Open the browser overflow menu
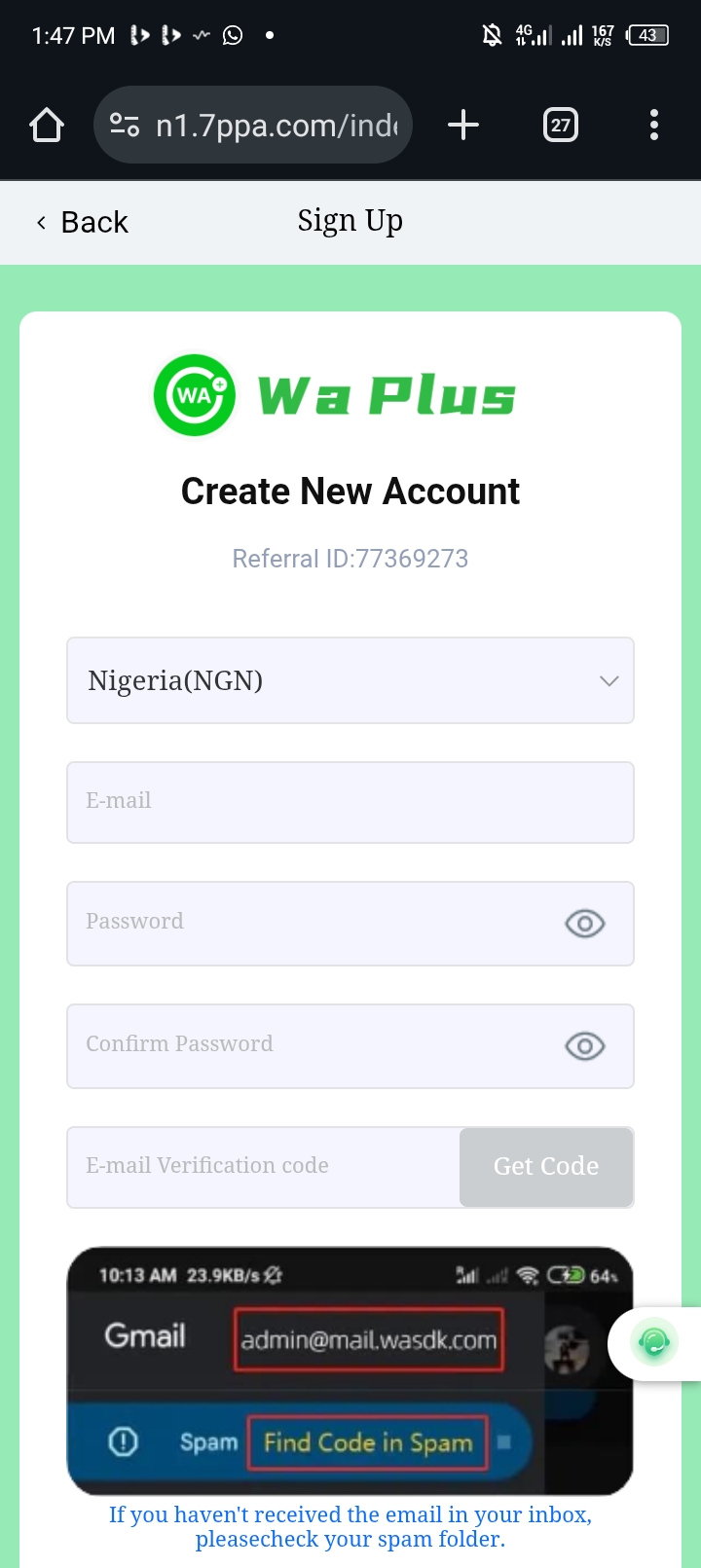Image resolution: width=701 pixels, height=1568 pixels. 653,126
